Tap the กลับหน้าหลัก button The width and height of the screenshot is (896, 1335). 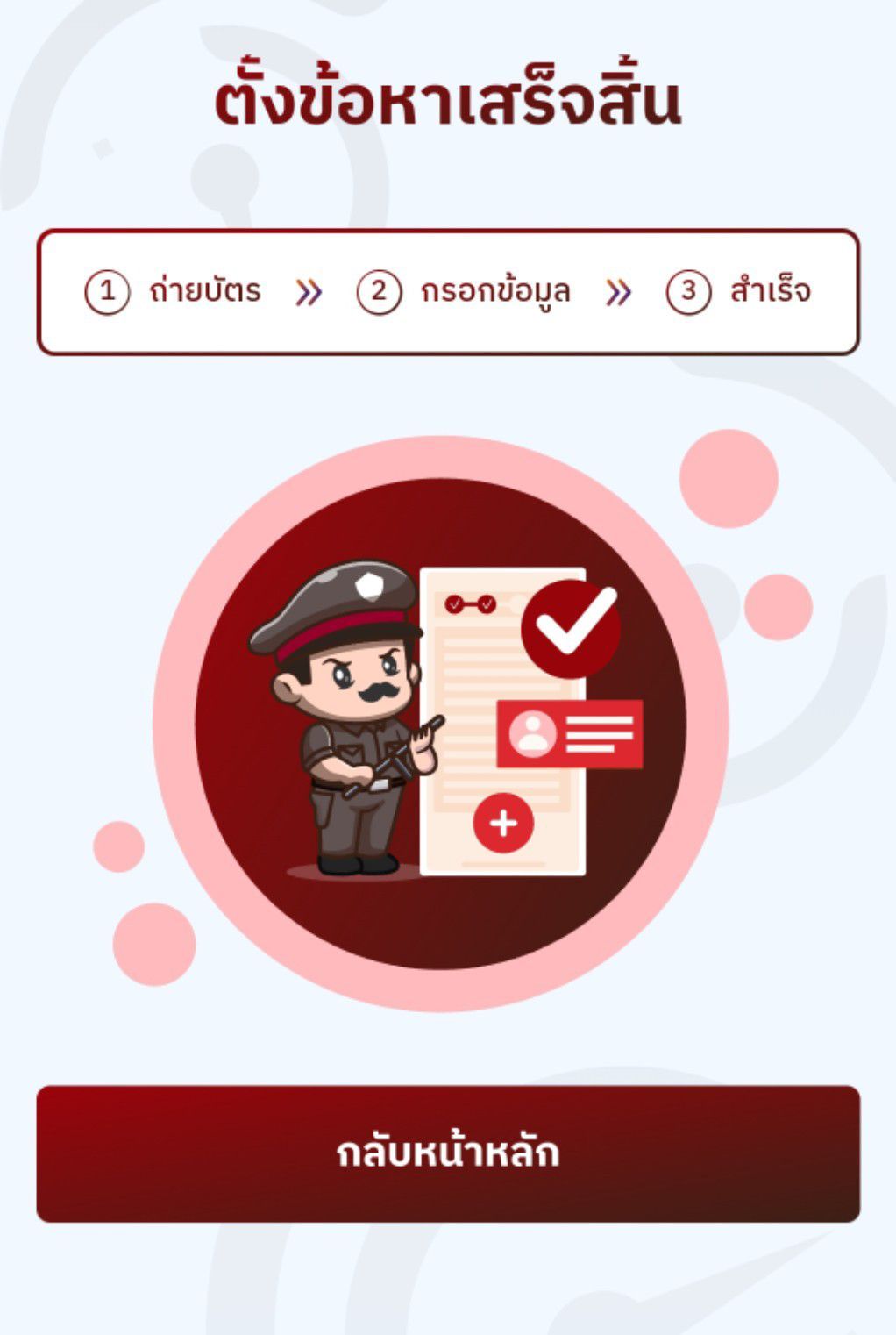pyautogui.click(x=448, y=1153)
